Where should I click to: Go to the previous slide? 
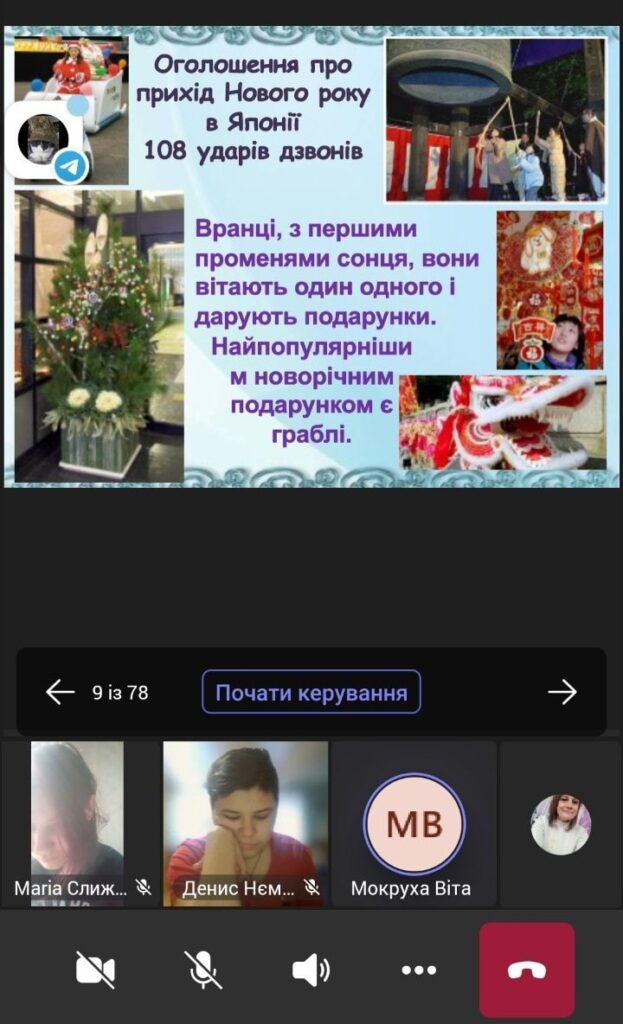61,692
